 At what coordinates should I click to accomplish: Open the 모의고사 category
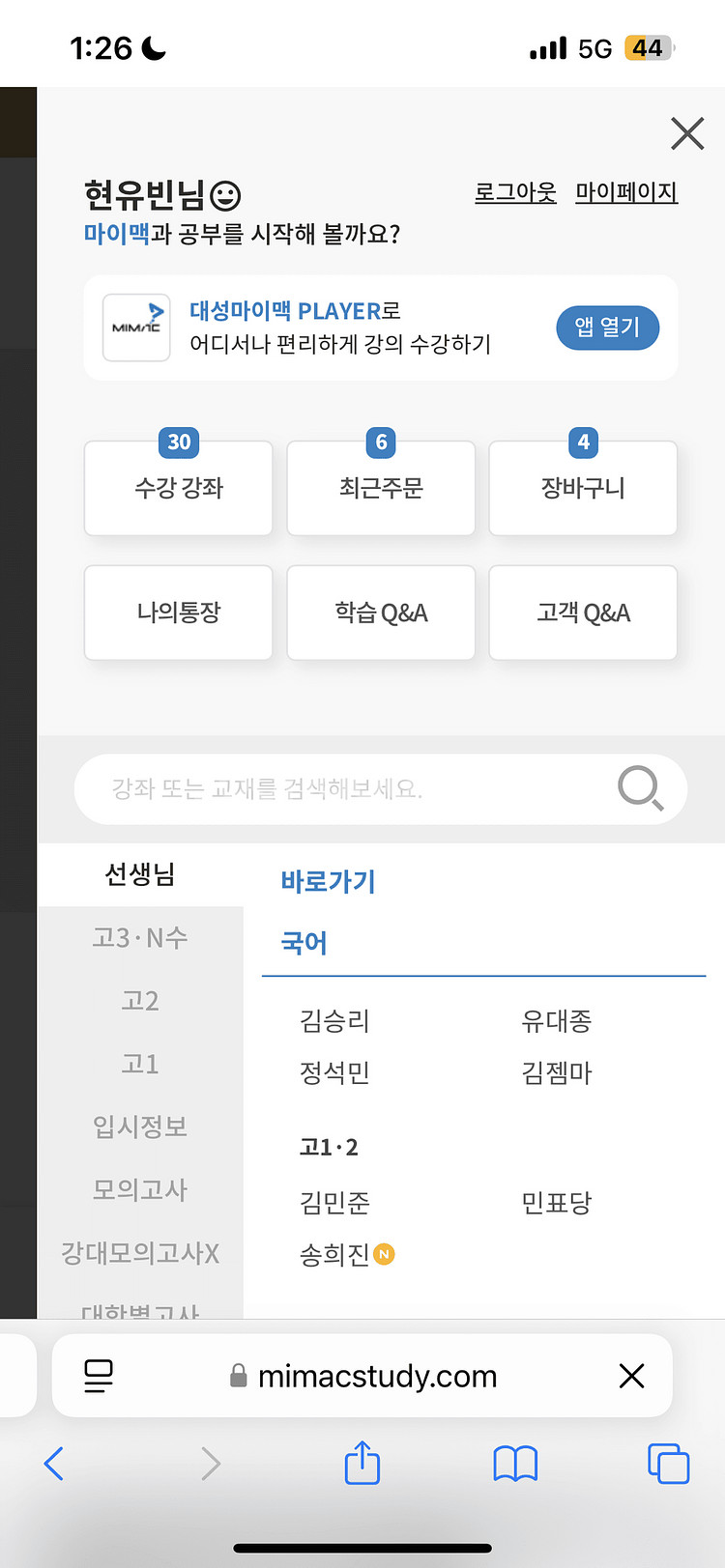(140, 1189)
